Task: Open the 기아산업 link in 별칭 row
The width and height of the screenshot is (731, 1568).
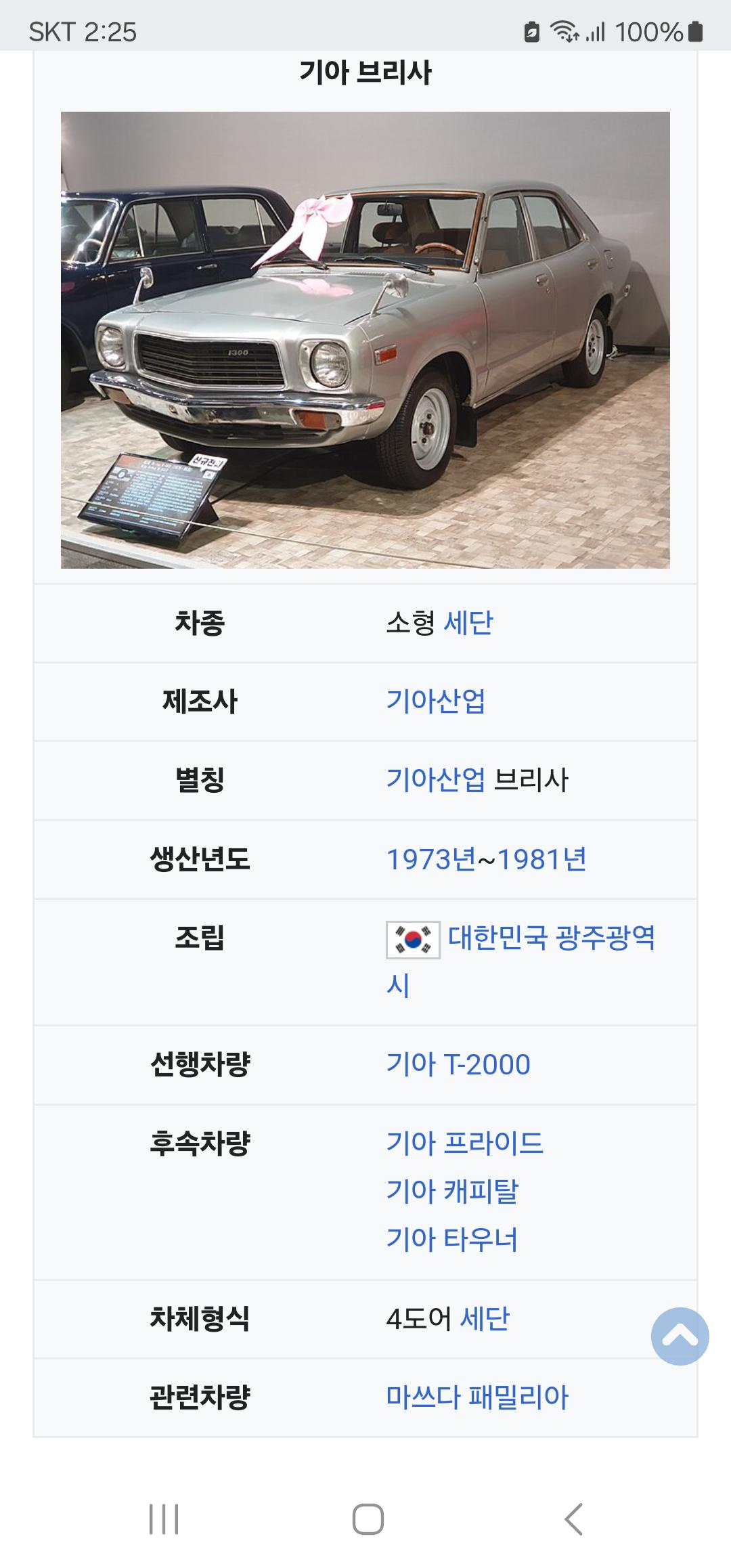Action: click(x=436, y=780)
